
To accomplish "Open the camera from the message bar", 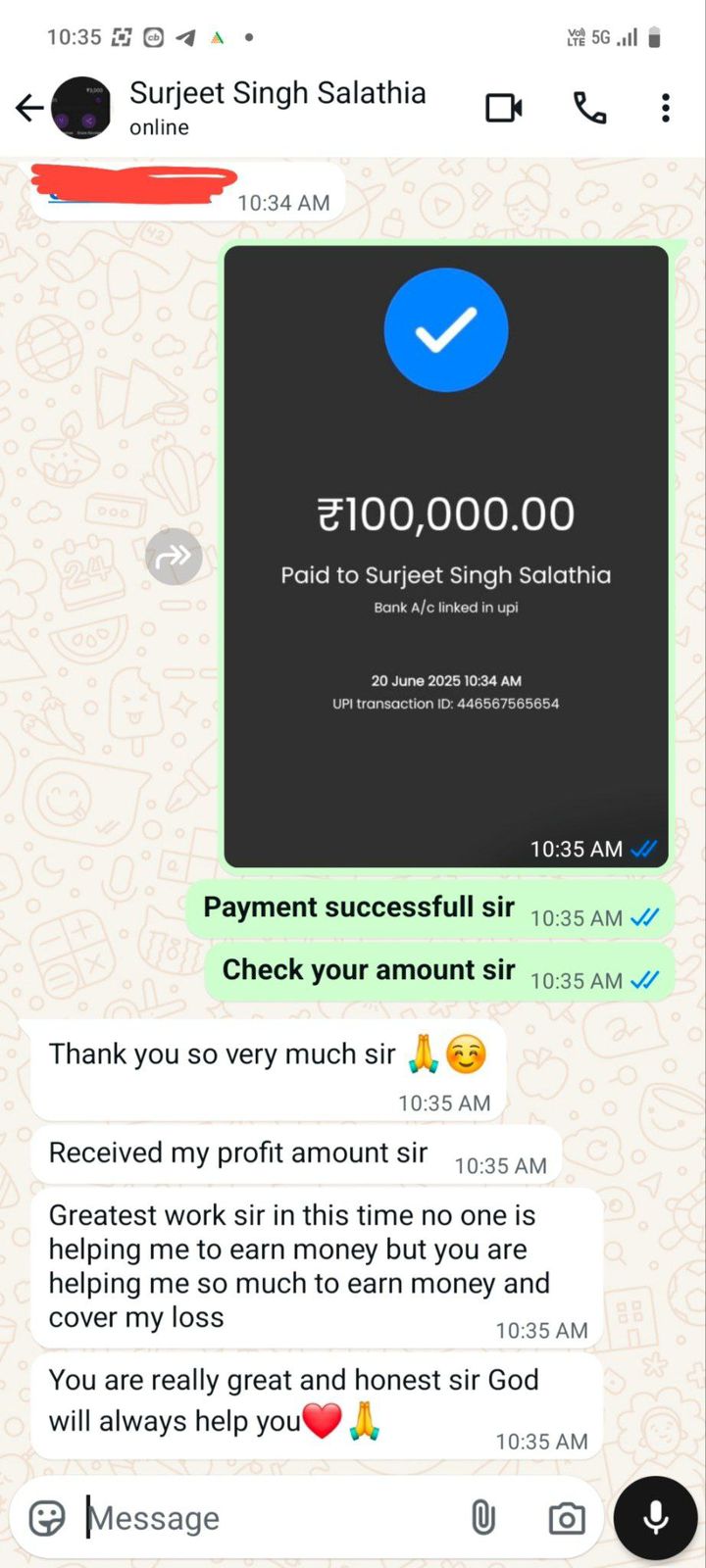I will point(567,1518).
